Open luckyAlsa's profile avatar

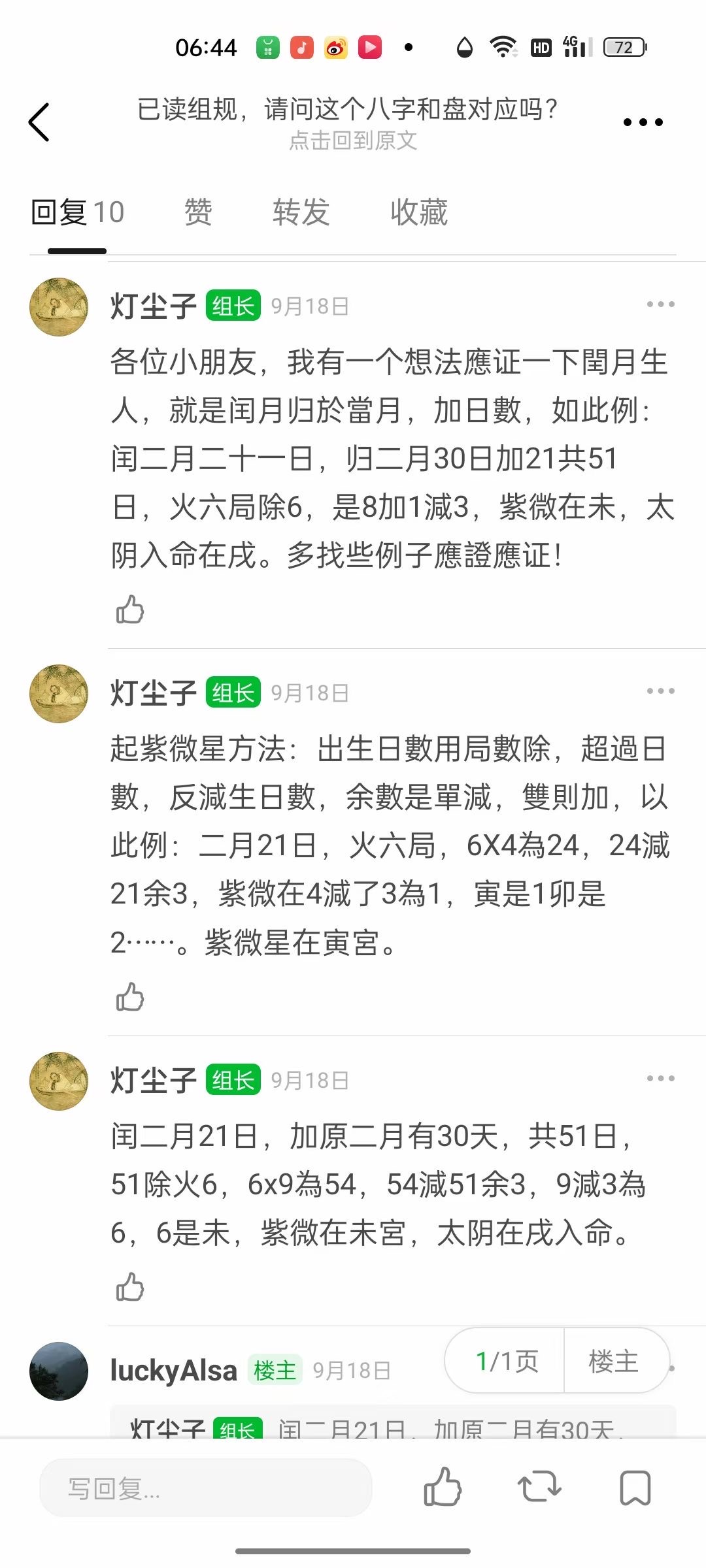pos(59,1371)
